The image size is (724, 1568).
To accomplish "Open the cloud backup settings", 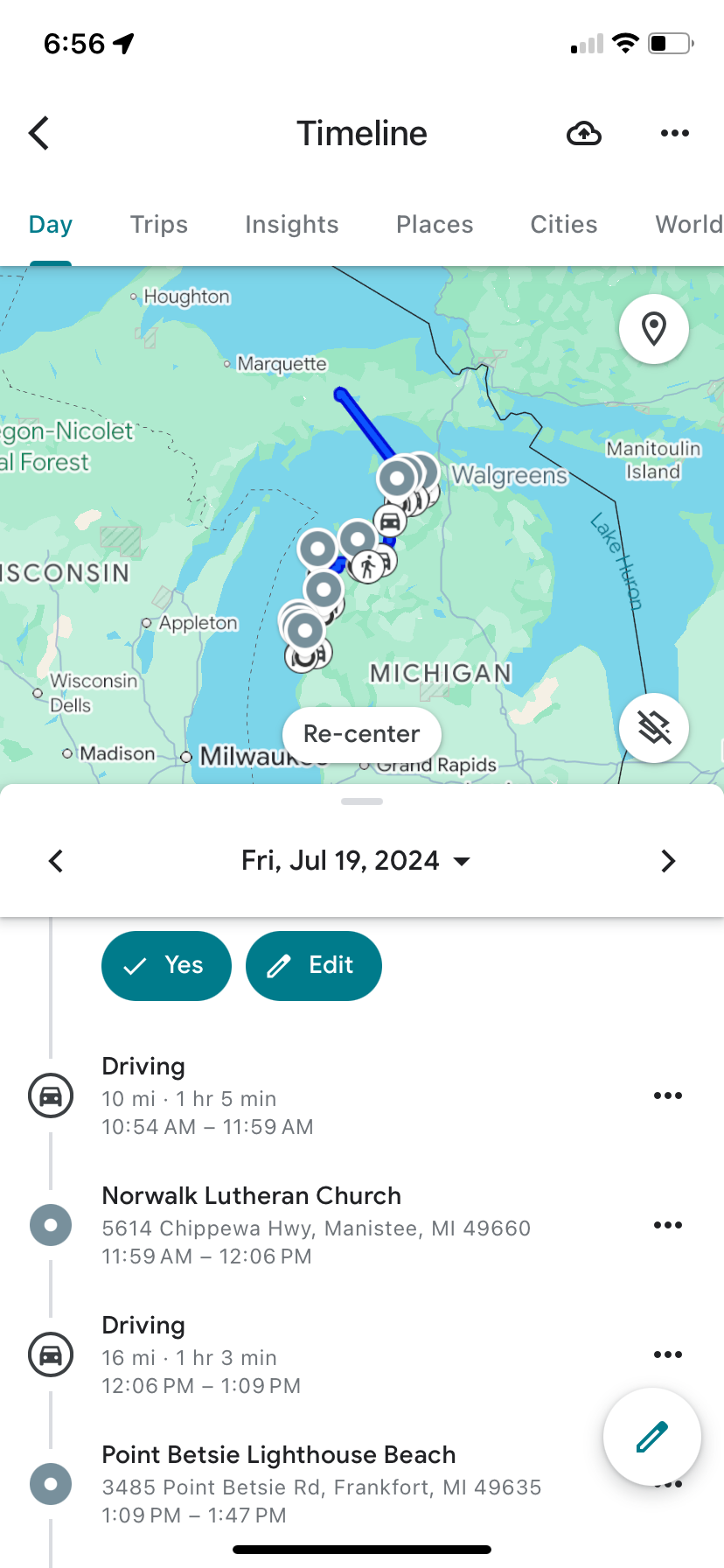I will point(583,133).
